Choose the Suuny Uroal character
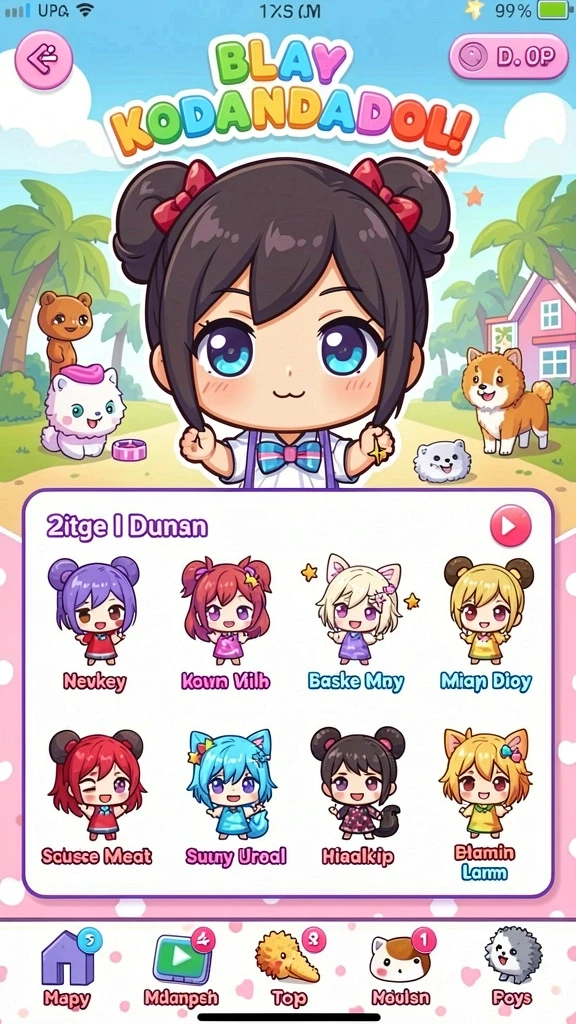 pyautogui.click(x=235, y=797)
